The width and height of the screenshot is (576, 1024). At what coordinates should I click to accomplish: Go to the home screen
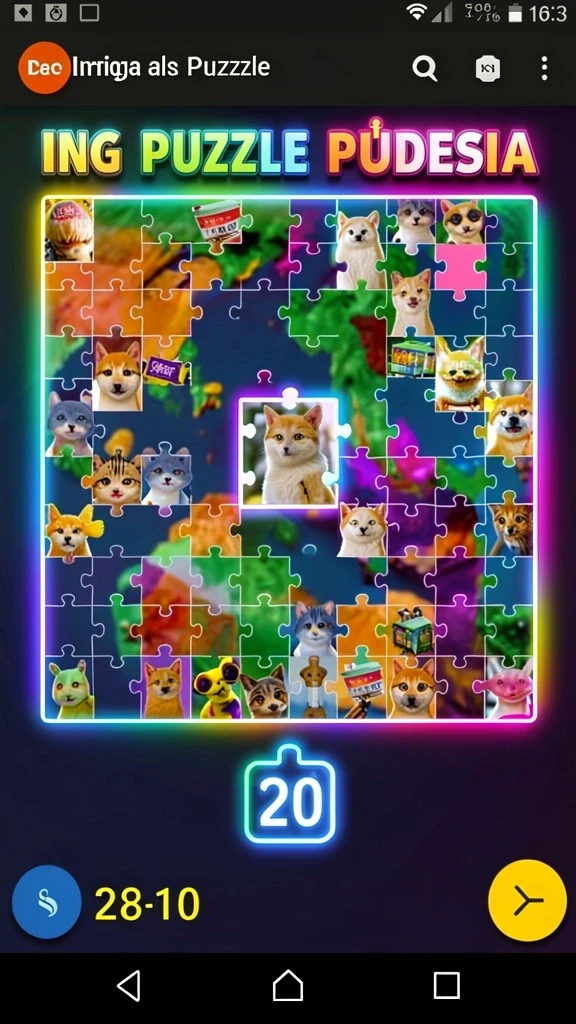[288, 985]
